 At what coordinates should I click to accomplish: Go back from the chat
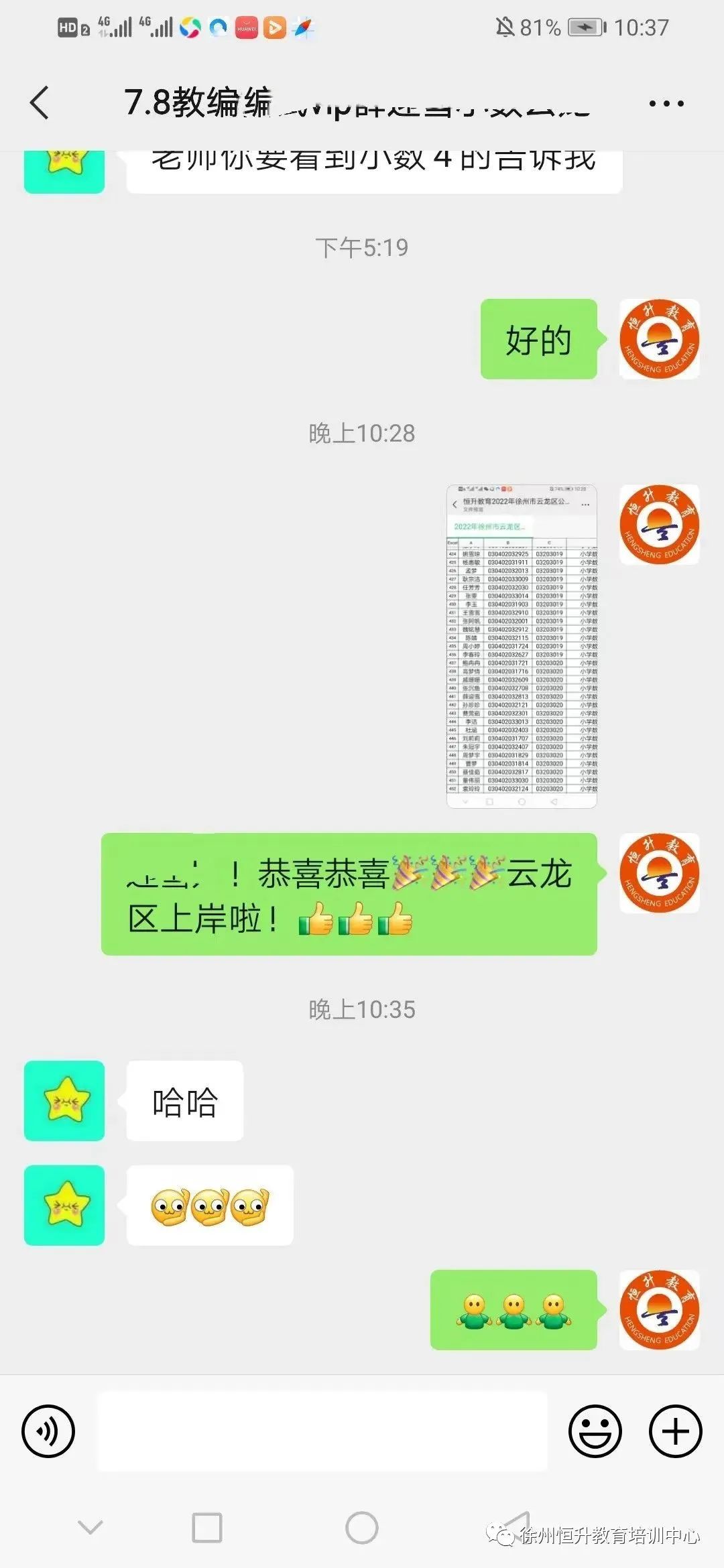[40, 103]
